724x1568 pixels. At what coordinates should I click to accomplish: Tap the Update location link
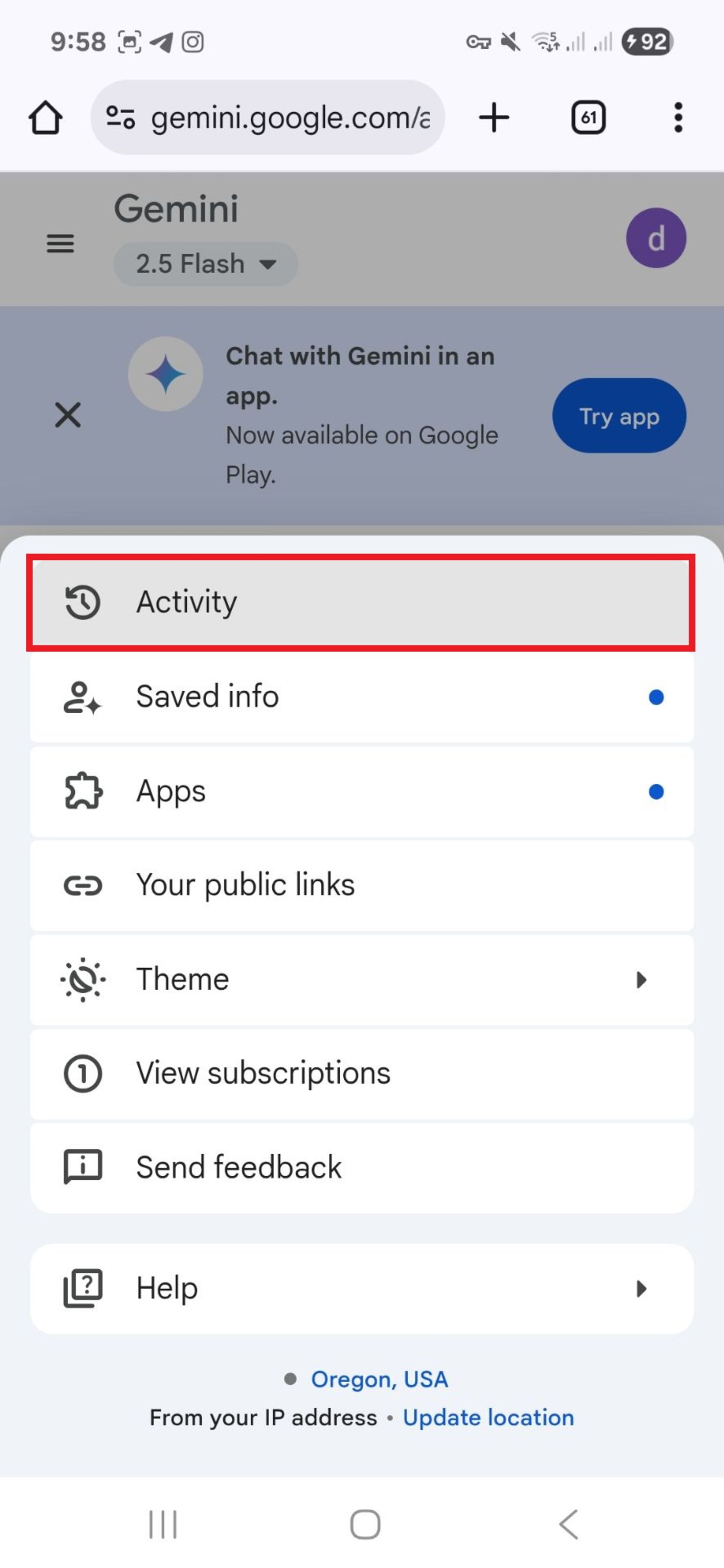point(488,1418)
